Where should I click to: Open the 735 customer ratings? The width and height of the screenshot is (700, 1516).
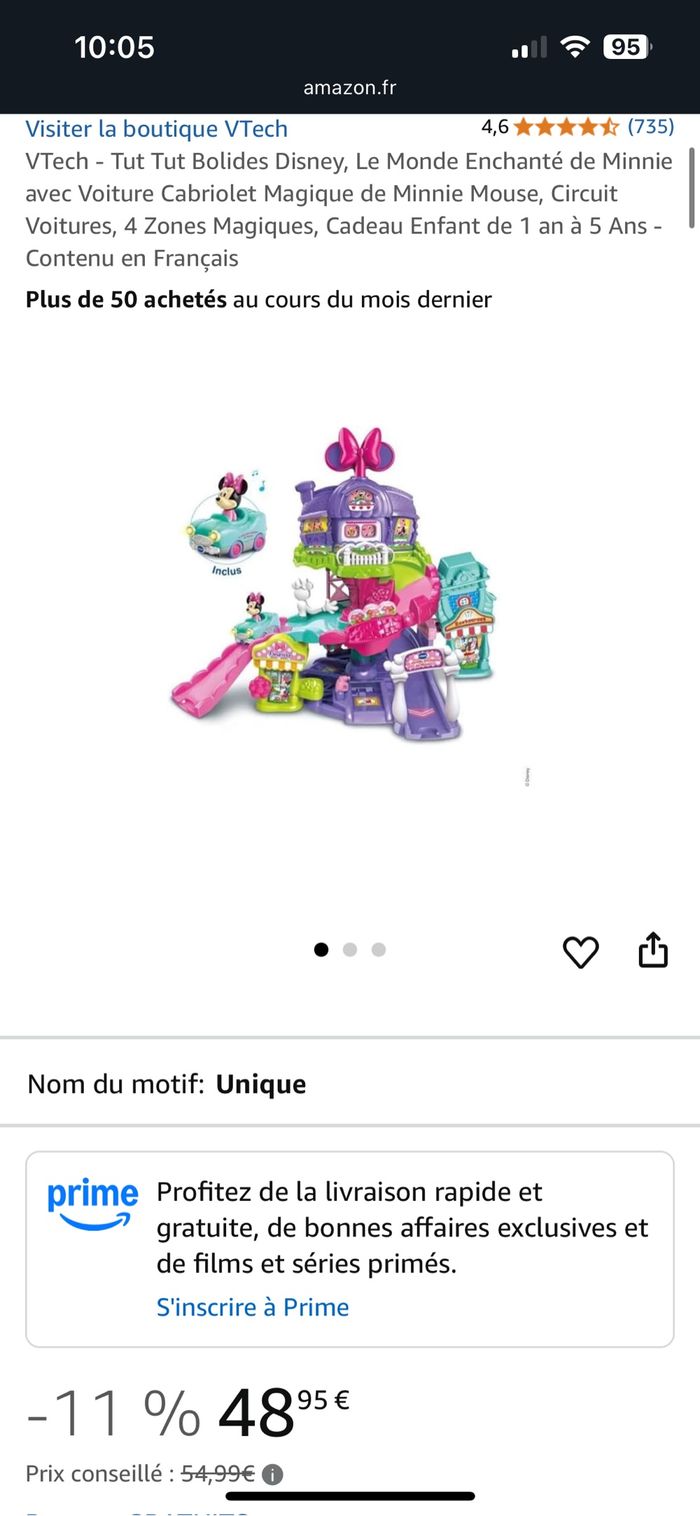coord(650,127)
